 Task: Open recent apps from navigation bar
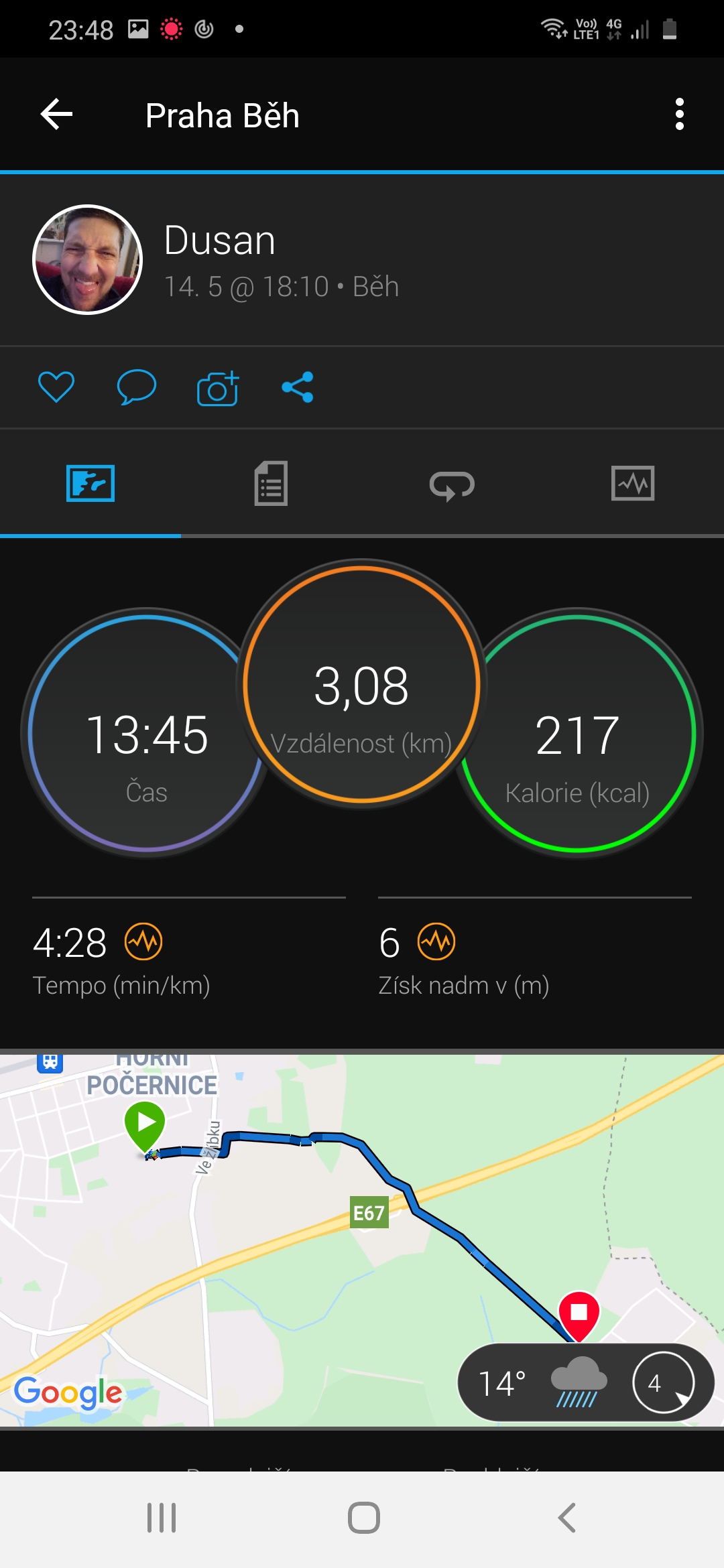click(162, 1518)
